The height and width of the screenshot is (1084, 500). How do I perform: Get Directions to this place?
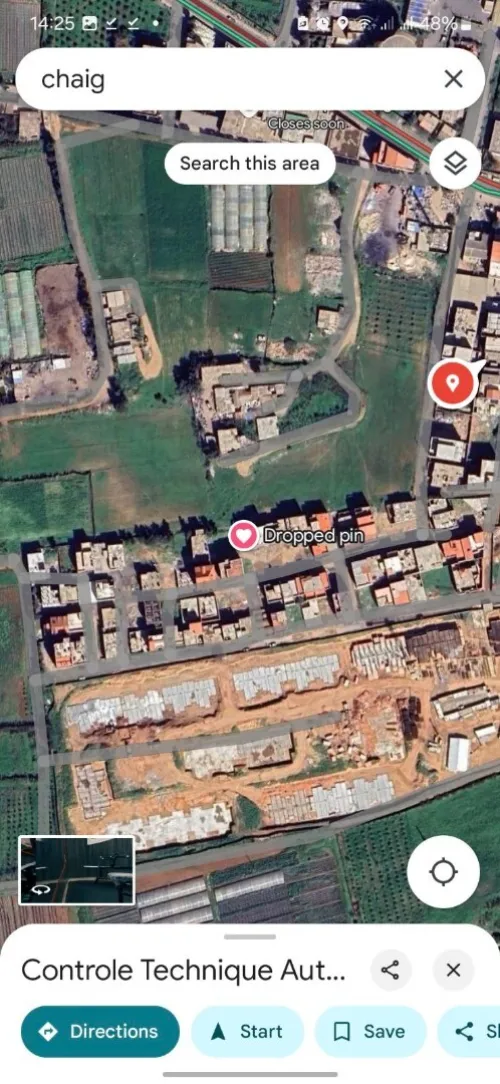100,1031
